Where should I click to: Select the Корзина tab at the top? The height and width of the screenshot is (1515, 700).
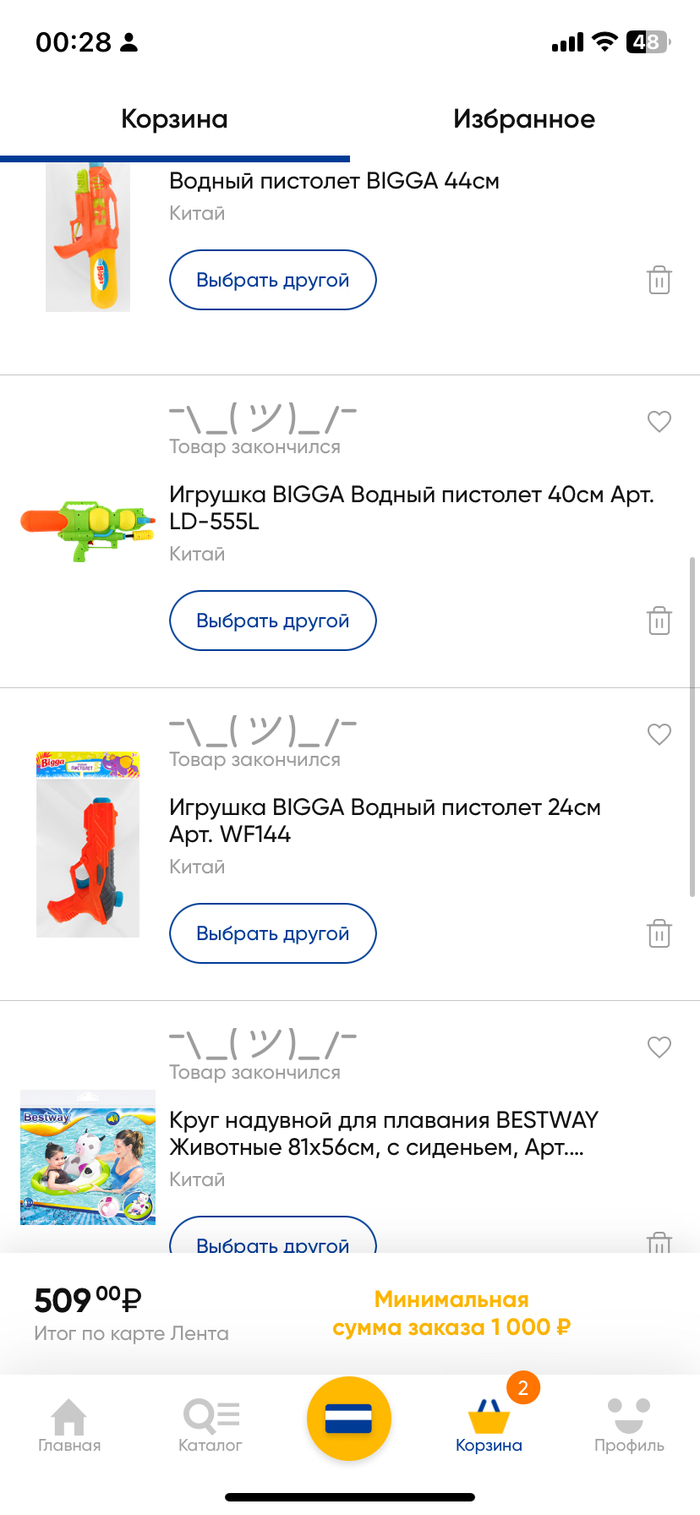click(x=174, y=120)
